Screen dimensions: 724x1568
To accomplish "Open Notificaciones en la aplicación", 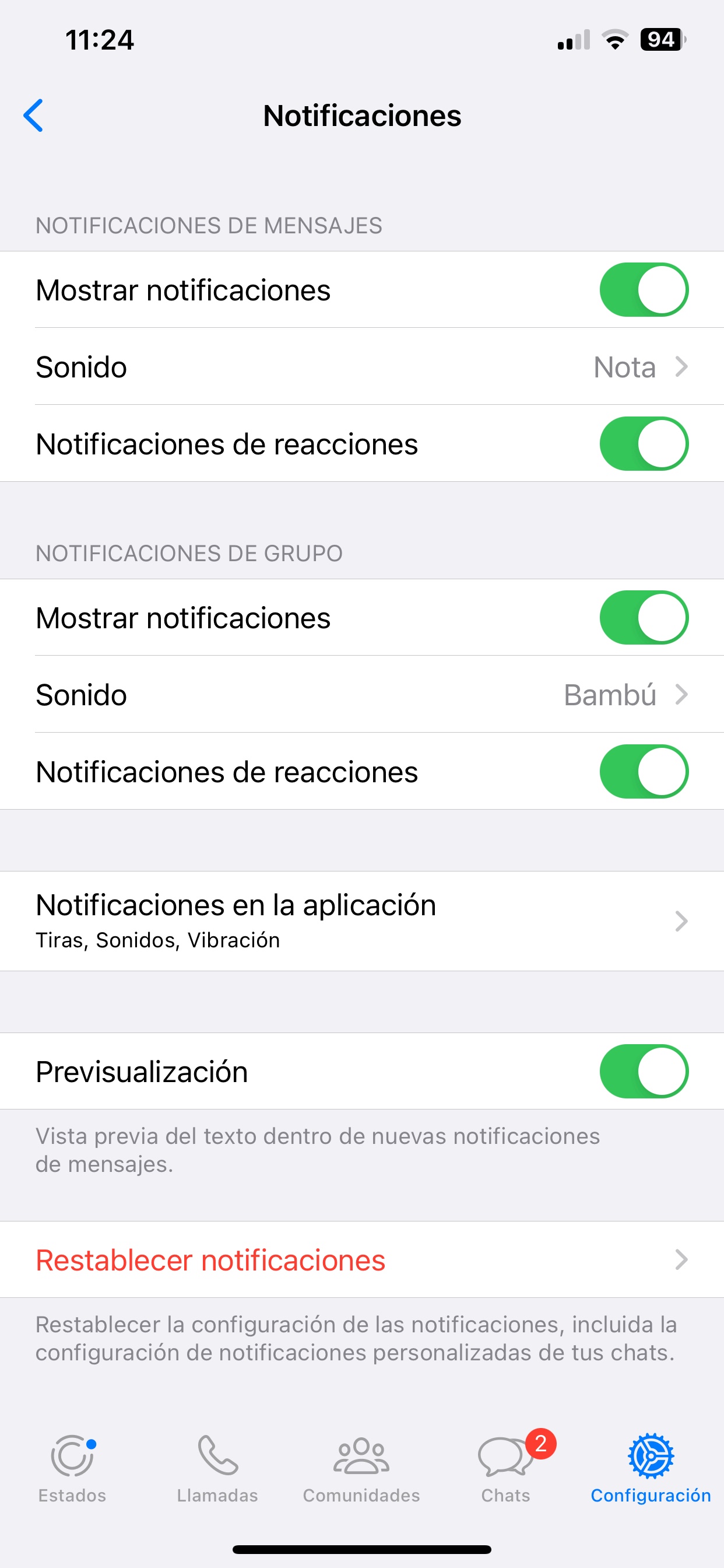I will click(361, 921).
